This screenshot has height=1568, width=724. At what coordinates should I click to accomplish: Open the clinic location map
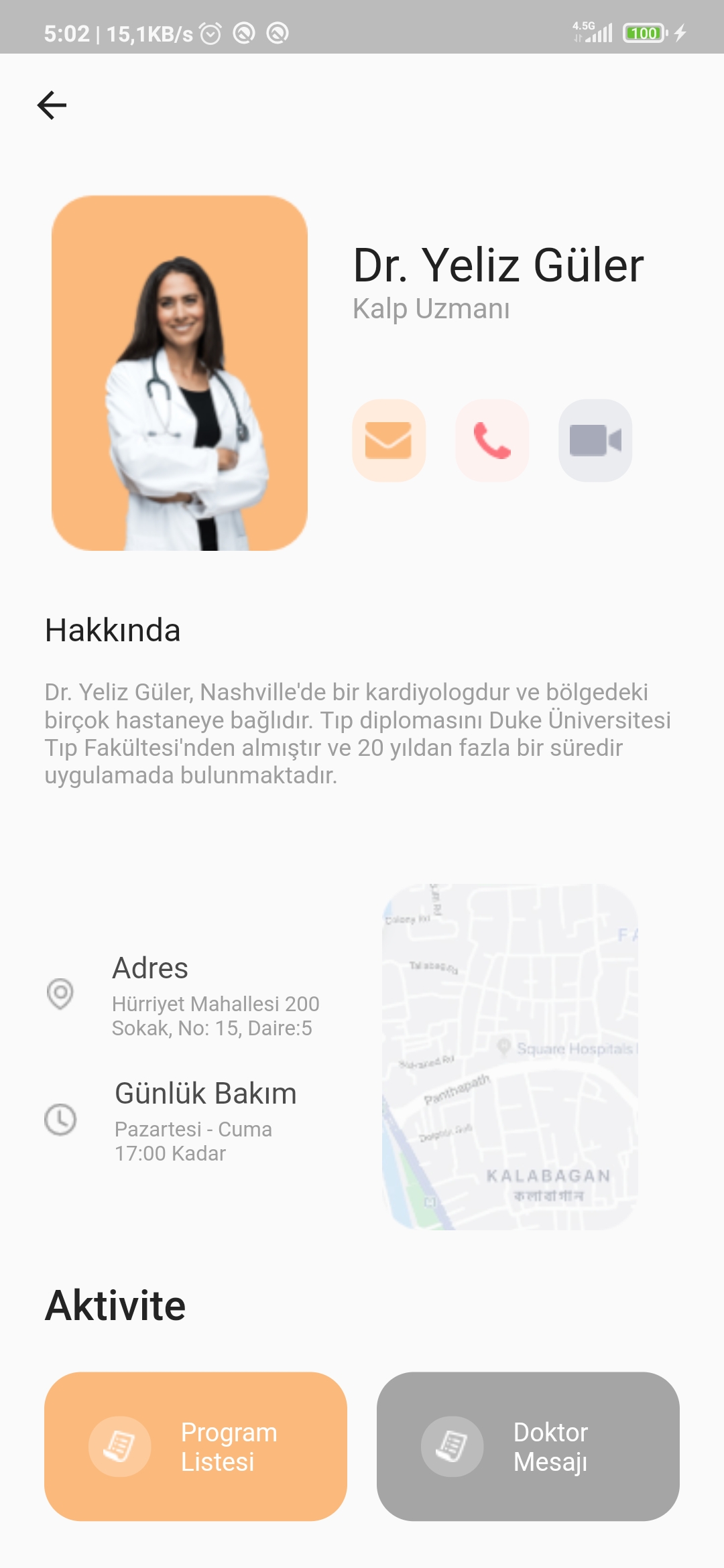pos(510,1057)
